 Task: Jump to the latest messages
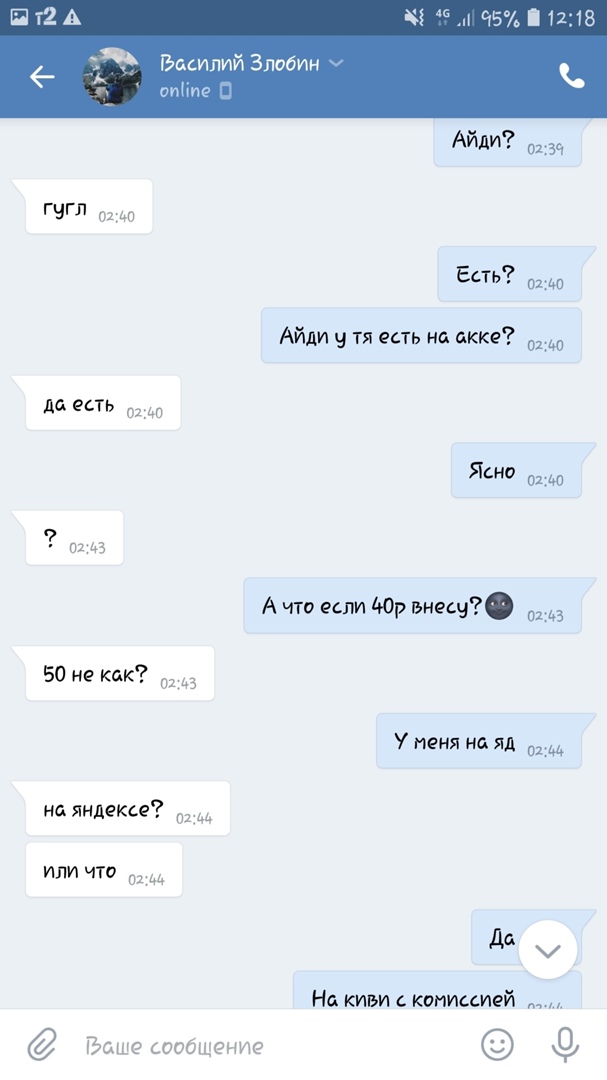548,950
